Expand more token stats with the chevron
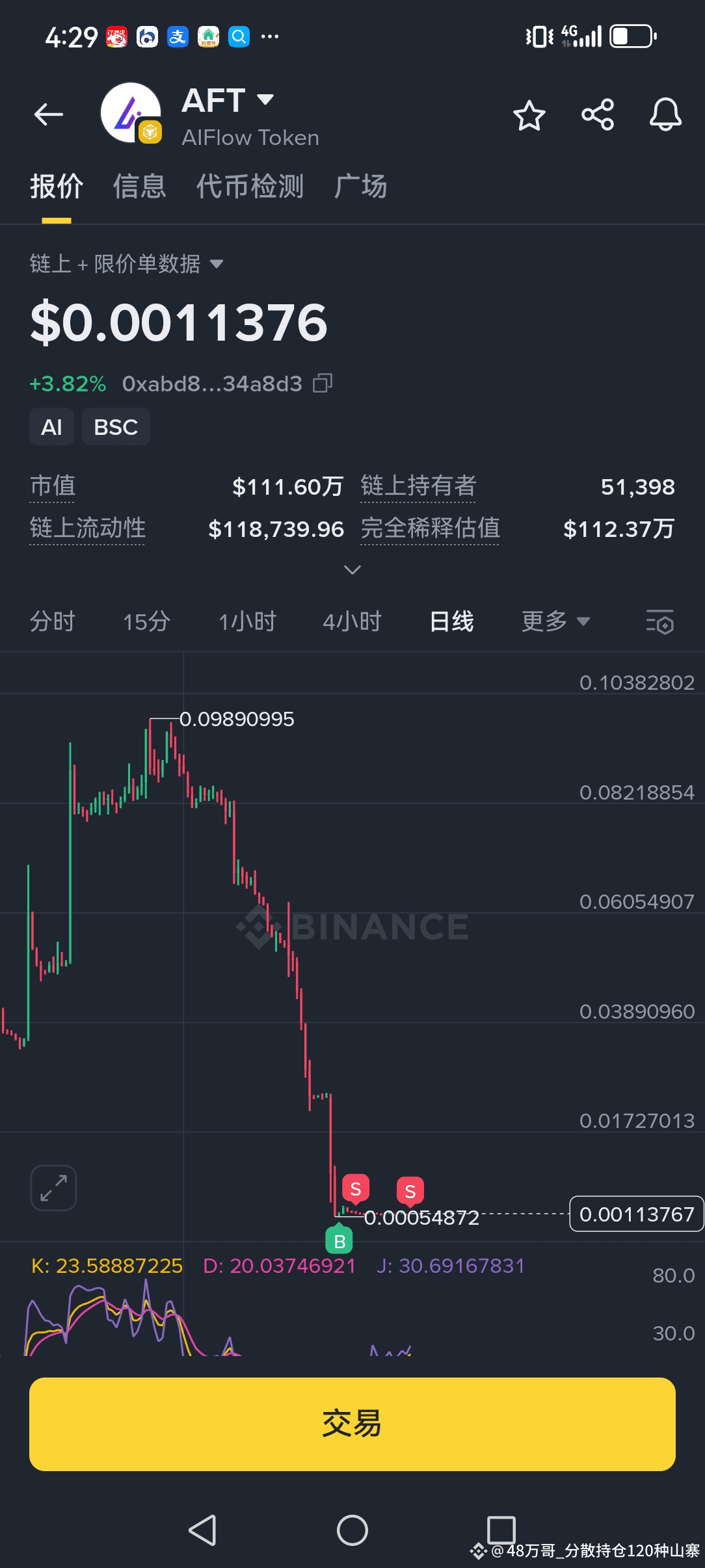 [x=352, y=570]
